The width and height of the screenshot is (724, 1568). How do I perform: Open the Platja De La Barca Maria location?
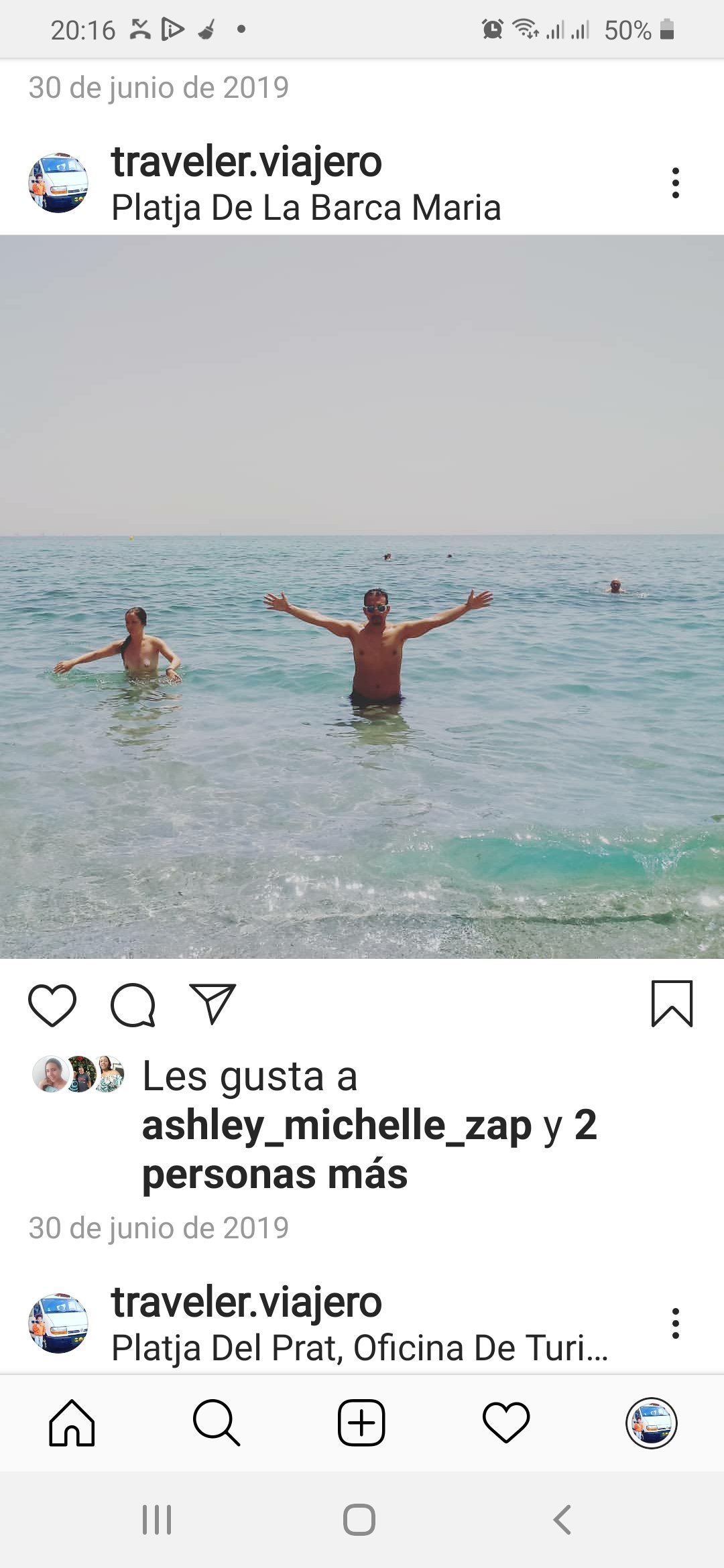point(306,208)
